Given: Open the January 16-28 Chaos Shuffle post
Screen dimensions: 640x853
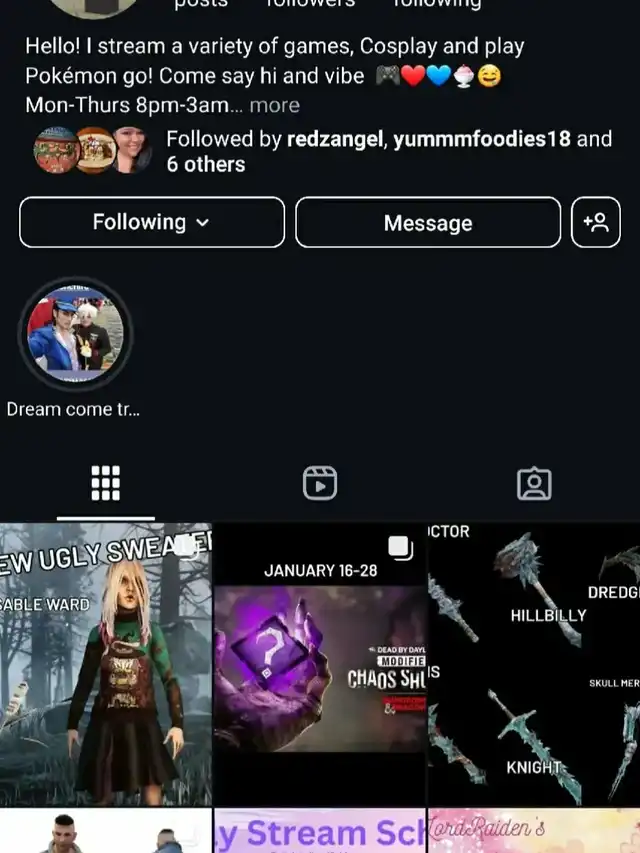Looking at the screenshot, I should coord(320,664).
